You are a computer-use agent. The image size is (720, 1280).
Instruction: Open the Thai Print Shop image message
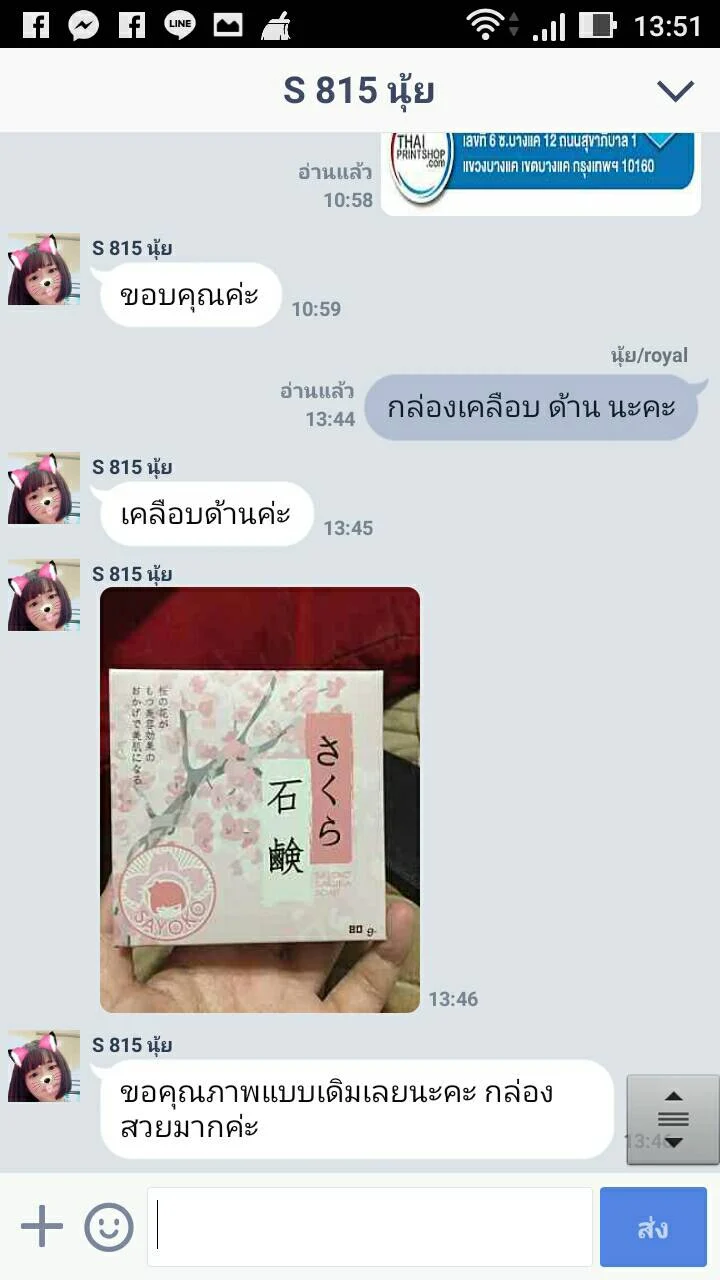541,173
